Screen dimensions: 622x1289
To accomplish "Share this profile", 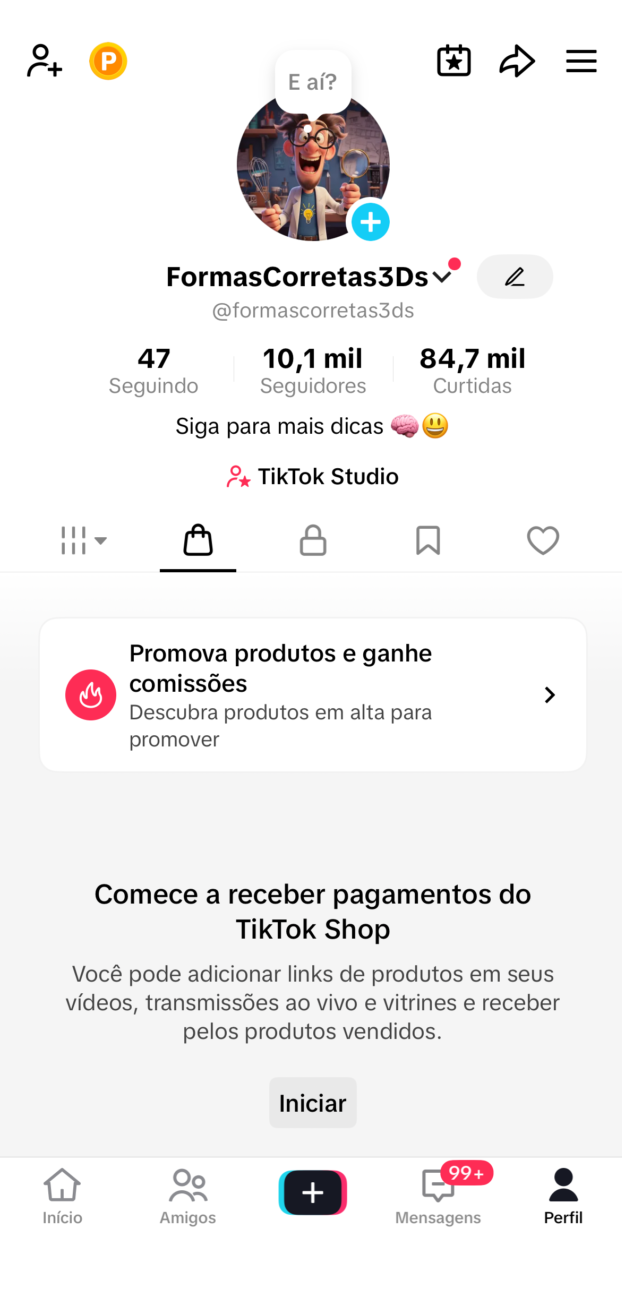I will [517, 62].
